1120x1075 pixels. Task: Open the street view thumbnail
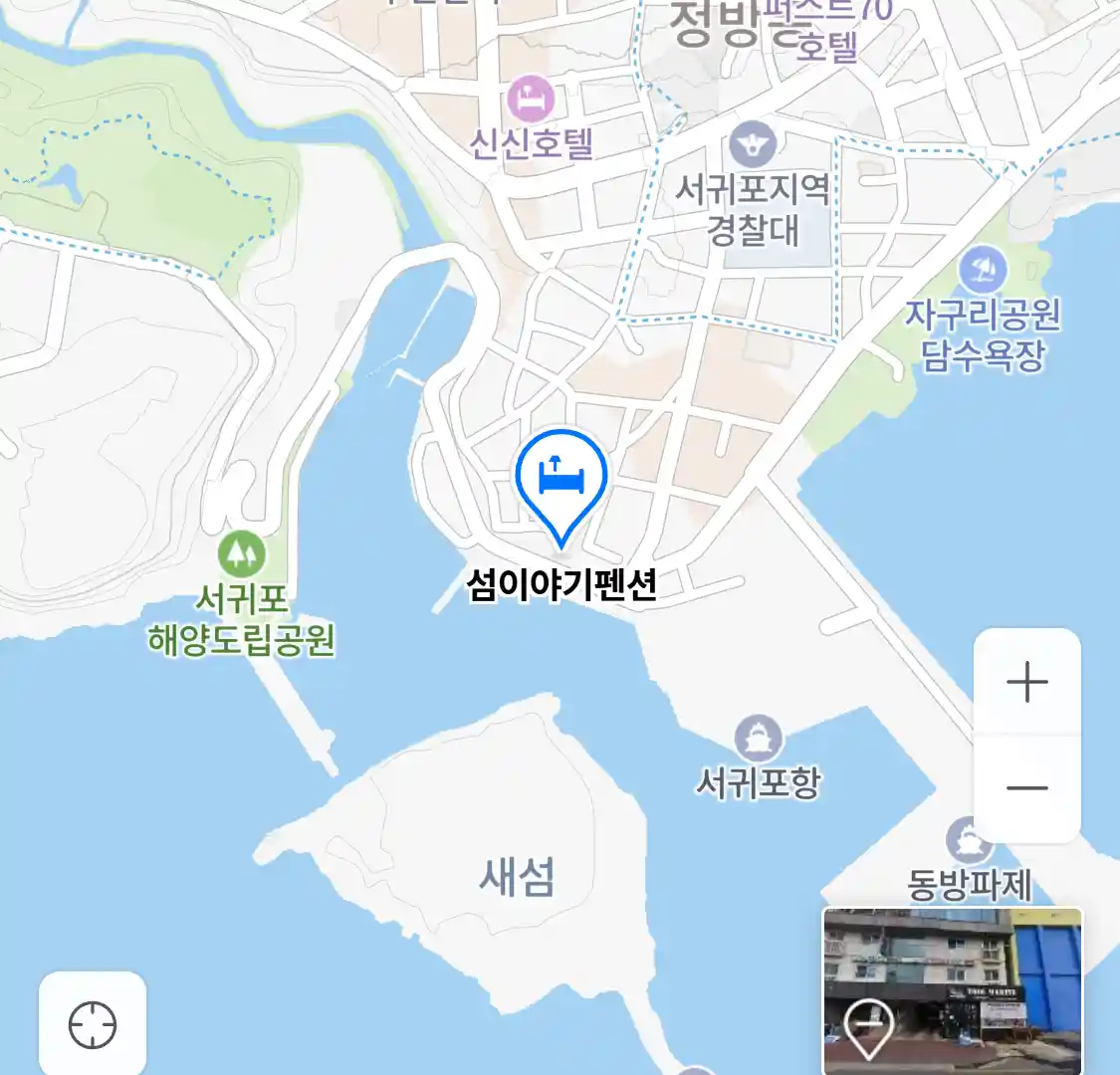pos(952,989)
